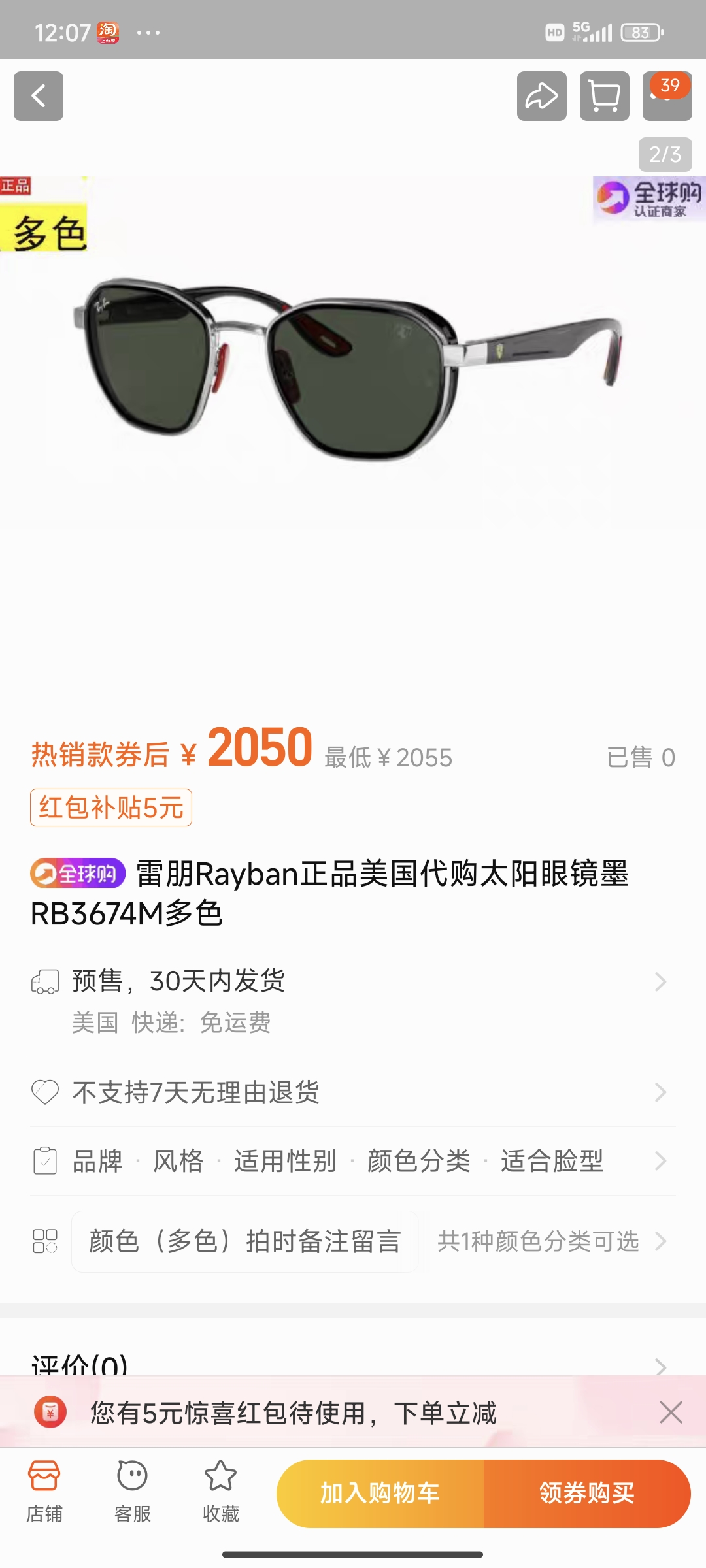Go back to the previous page
This screenshot has height=1568, width=706.
[39, 96]
